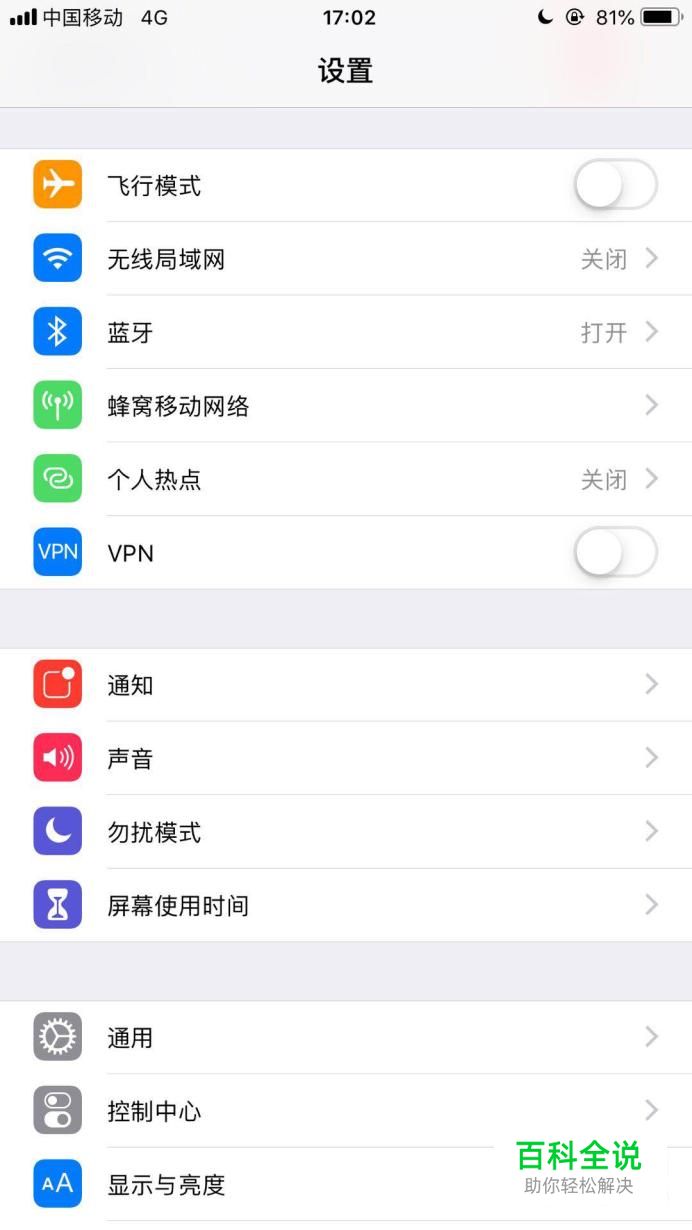Open 蜂窝移动网络 cellular settings
The height and width of the screenshot is (1230, 692).
pos(346,406)
